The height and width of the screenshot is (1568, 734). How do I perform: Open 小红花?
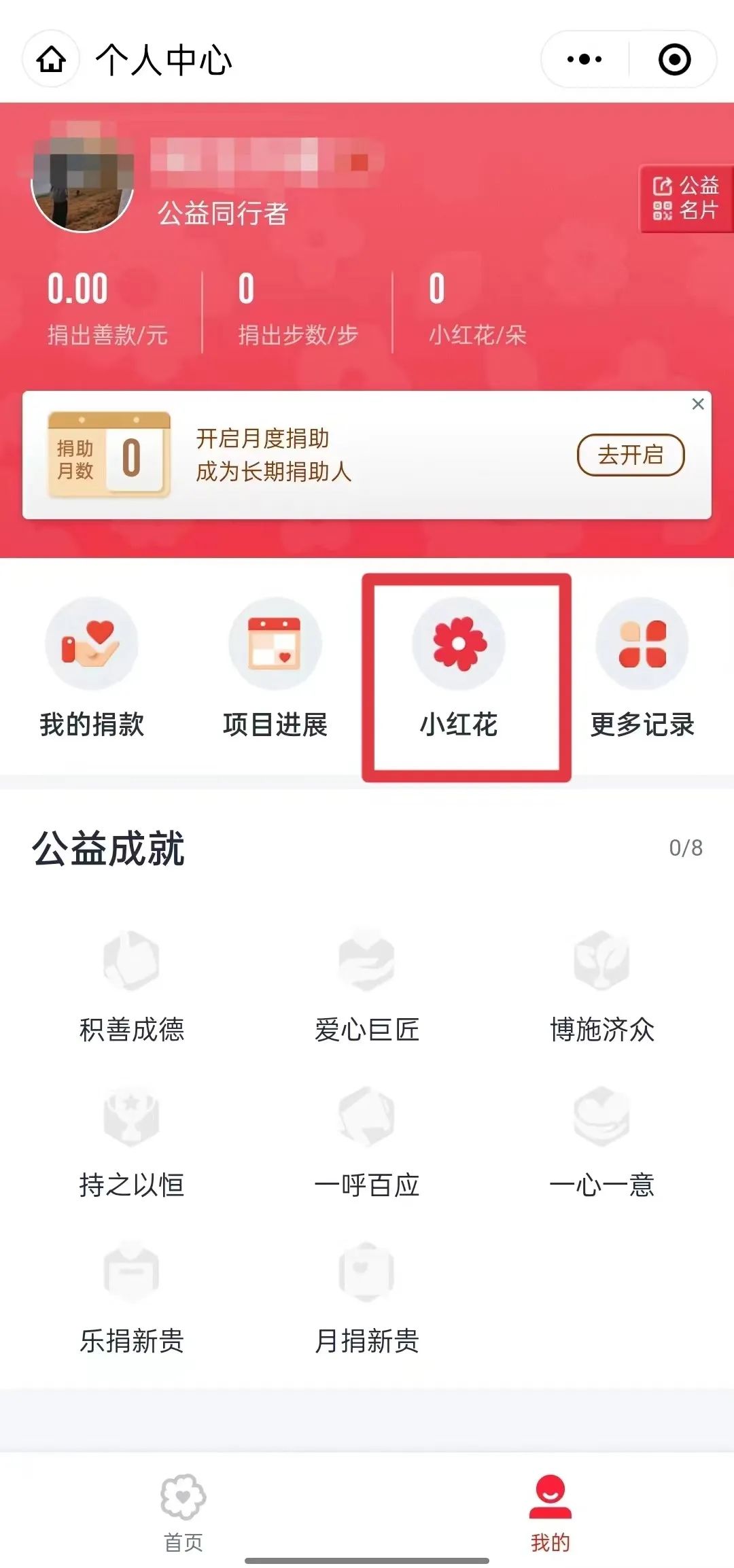pyautogui.click(x=459, y=667)
